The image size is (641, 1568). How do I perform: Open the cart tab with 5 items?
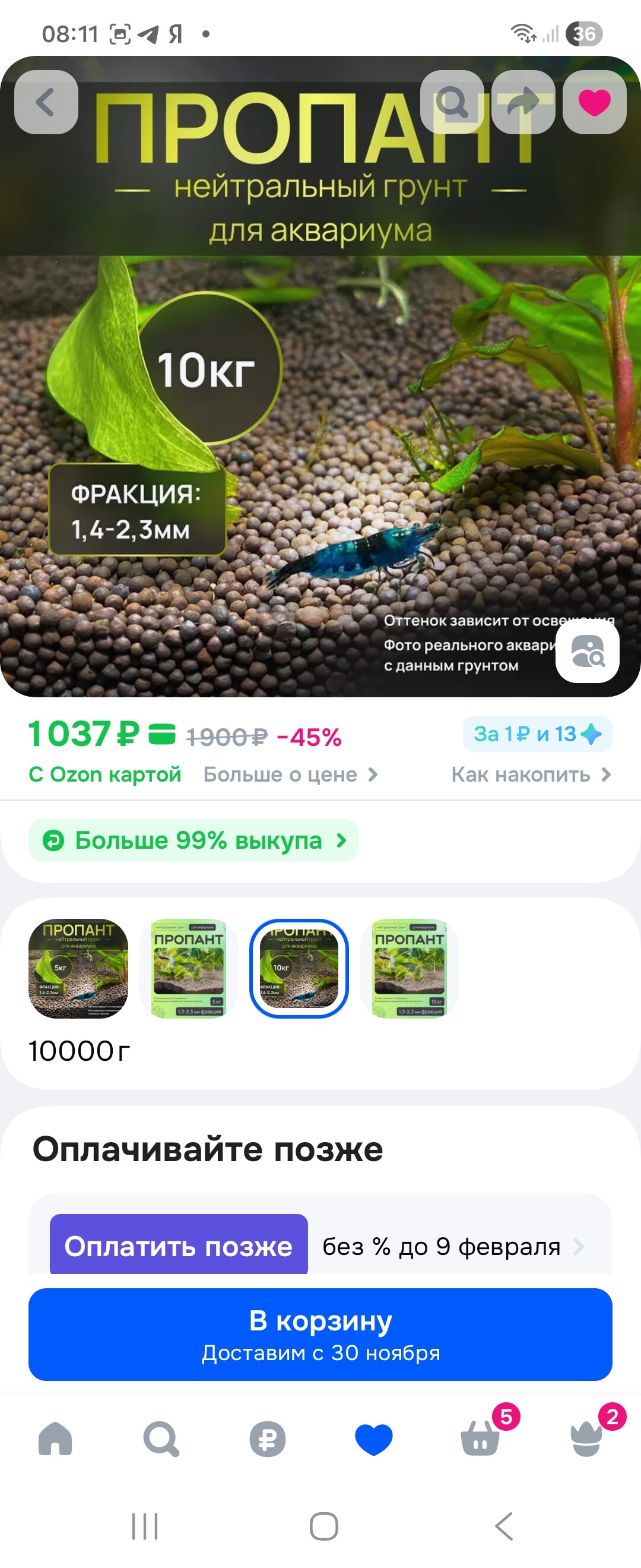coord(480,1439)
